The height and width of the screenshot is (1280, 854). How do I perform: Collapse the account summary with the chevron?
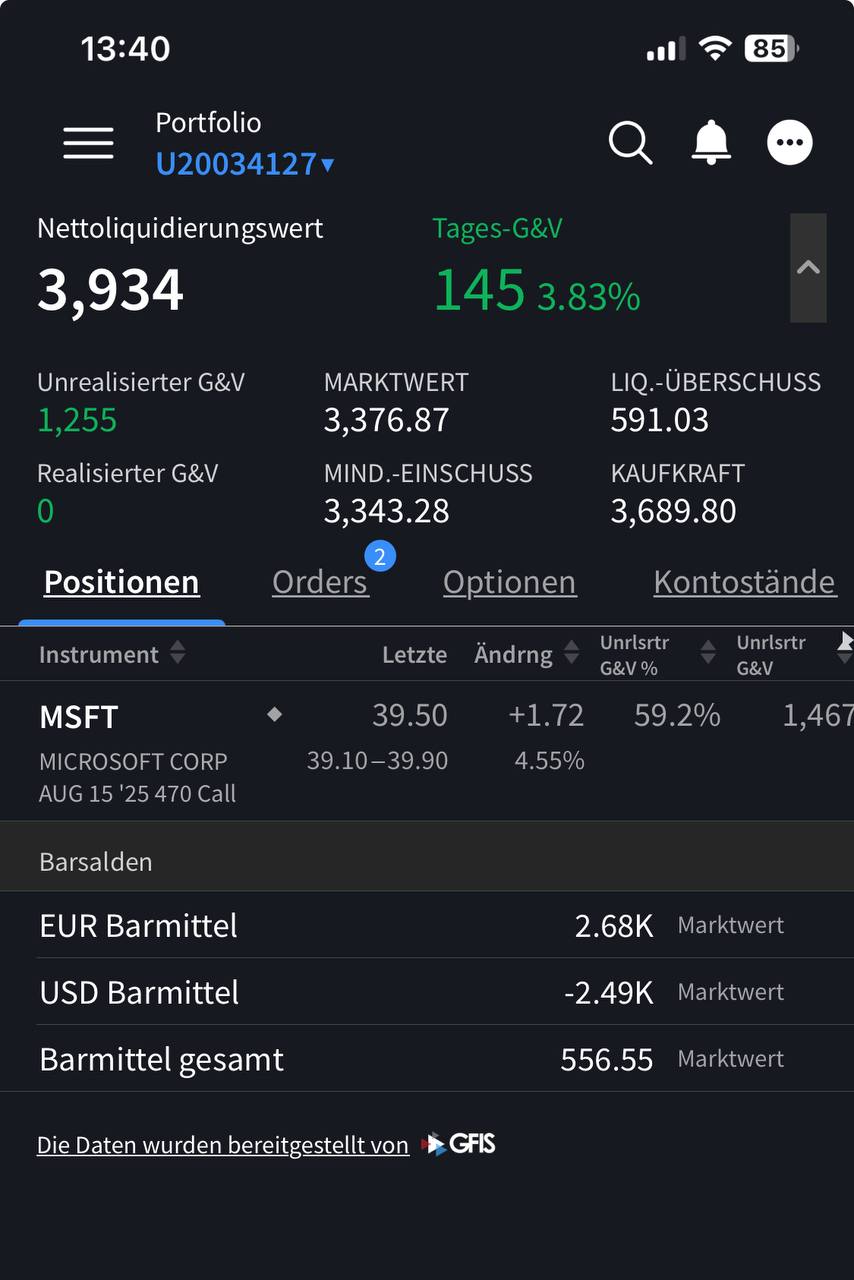tap(808, 268)
